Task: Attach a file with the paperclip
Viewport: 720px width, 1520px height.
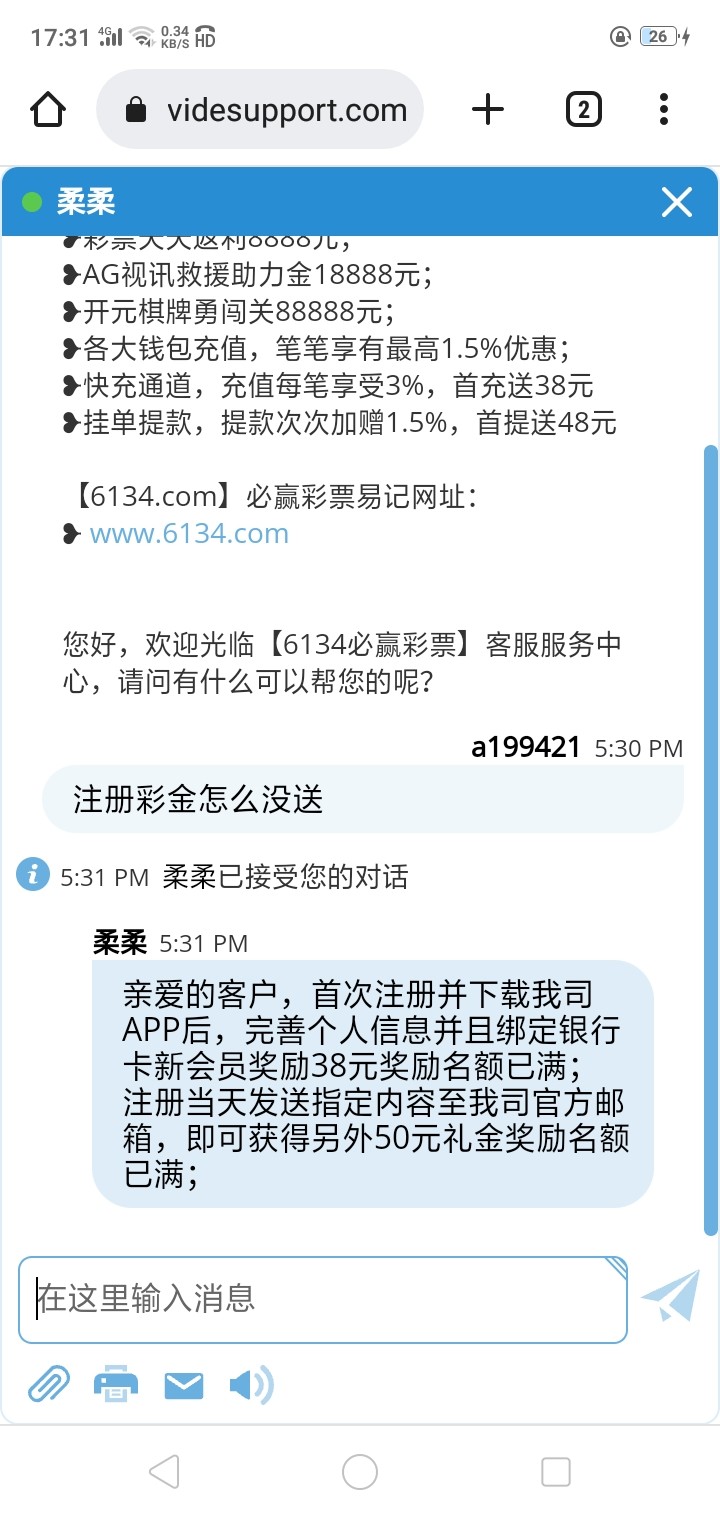Action: pos(49,1385)
